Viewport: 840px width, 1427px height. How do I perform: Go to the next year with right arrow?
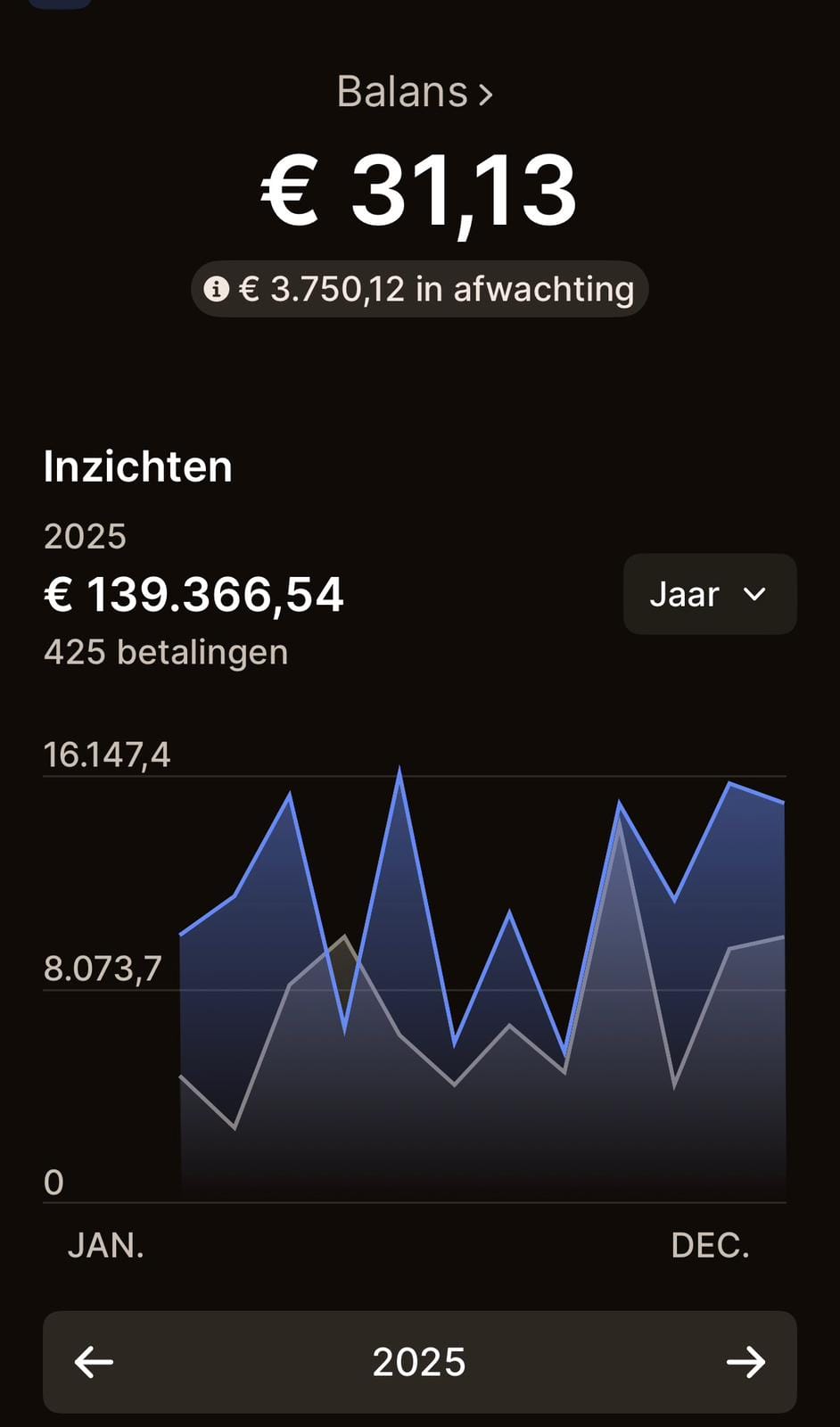[x=745, y=1362]
